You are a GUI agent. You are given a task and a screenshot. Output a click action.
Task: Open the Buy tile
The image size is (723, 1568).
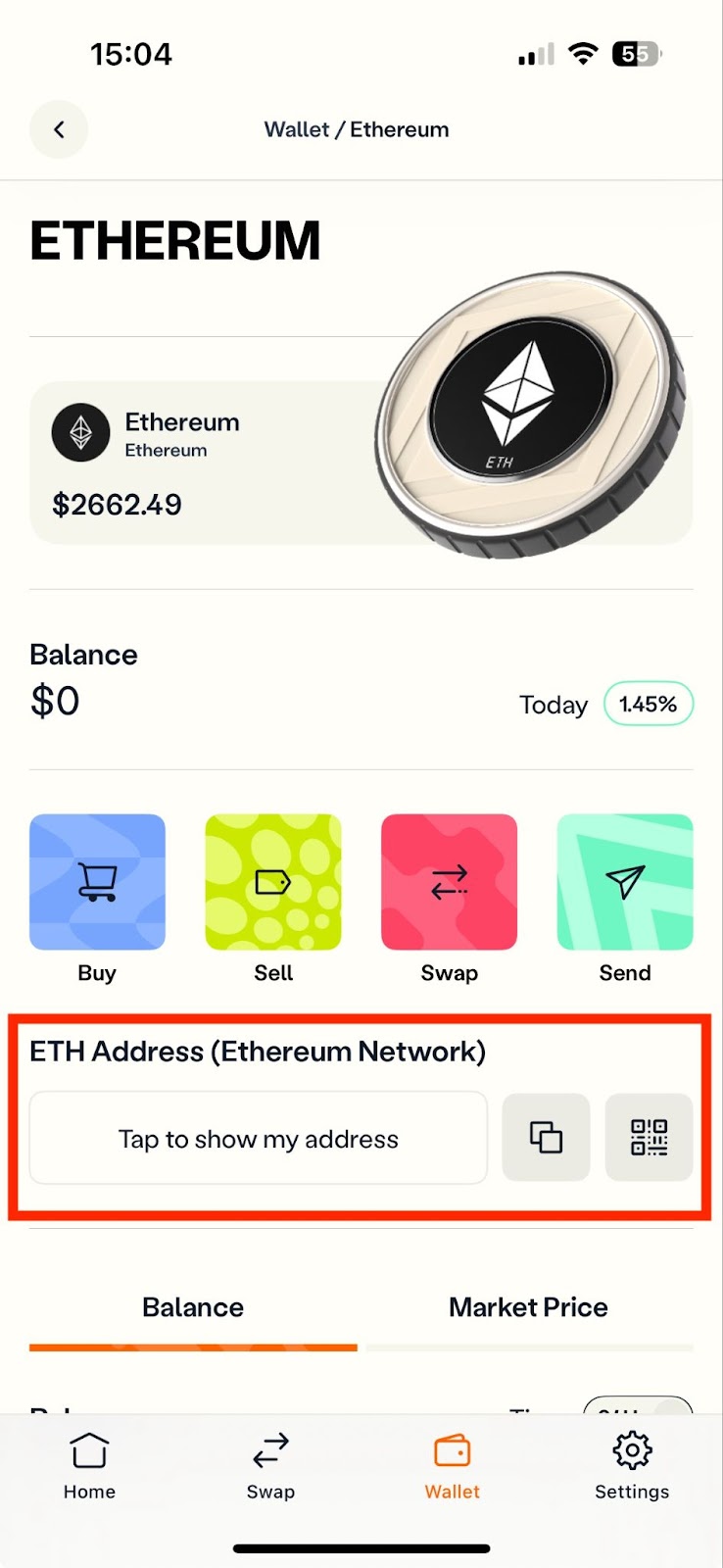pos(97,882)
